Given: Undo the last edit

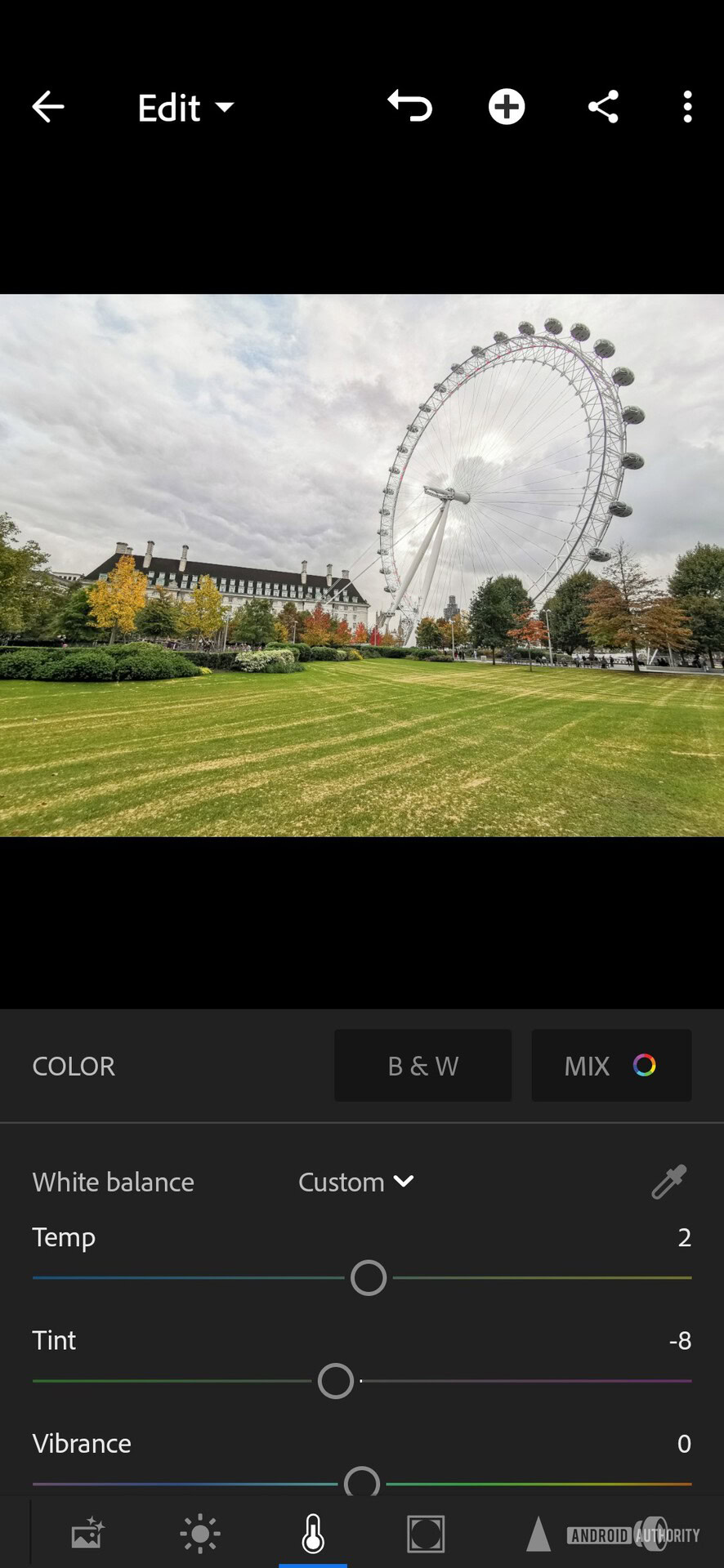Looking at the screenshot, I should [410, 107].
